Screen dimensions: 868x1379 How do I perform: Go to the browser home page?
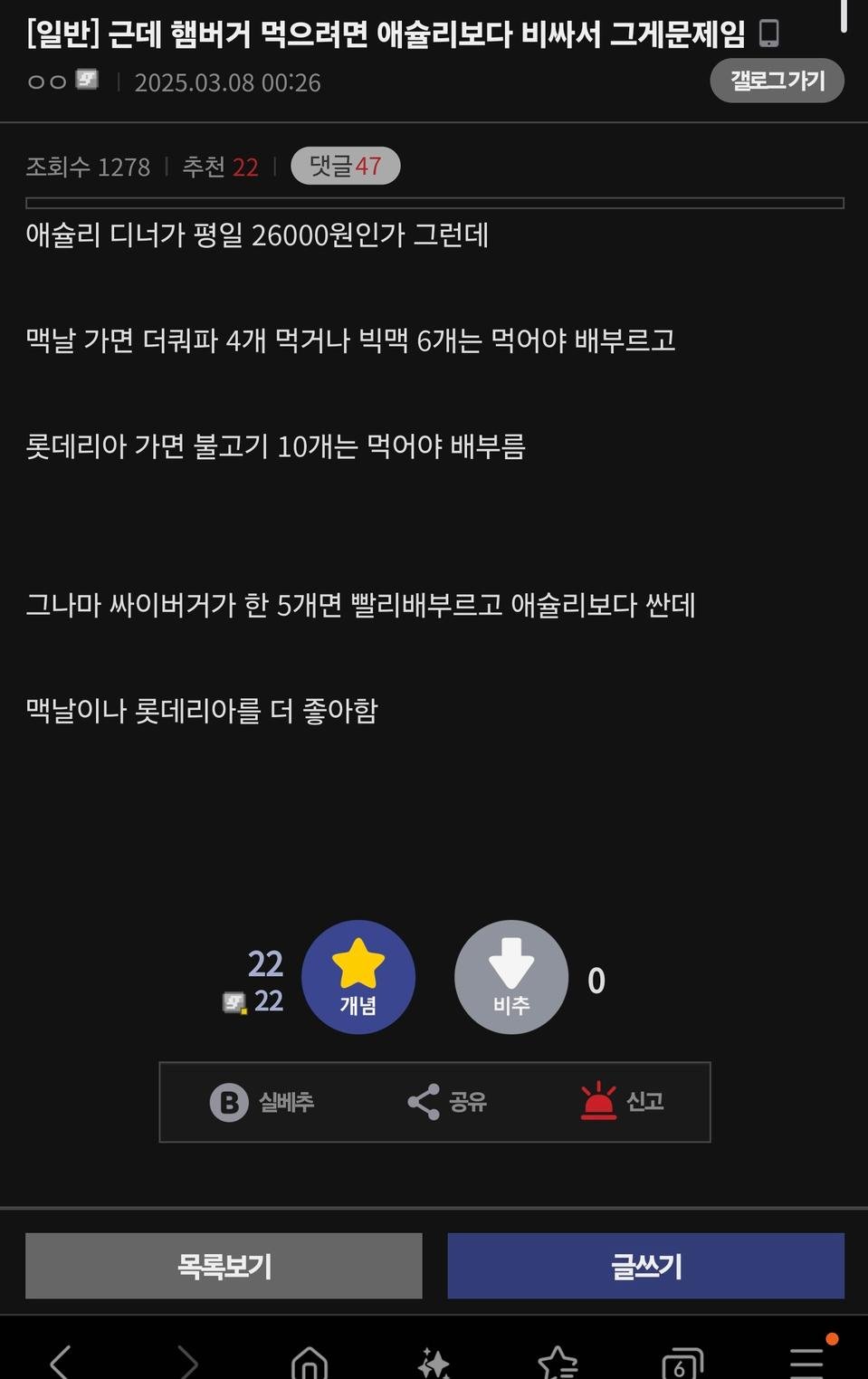(x=310, y=1362)
